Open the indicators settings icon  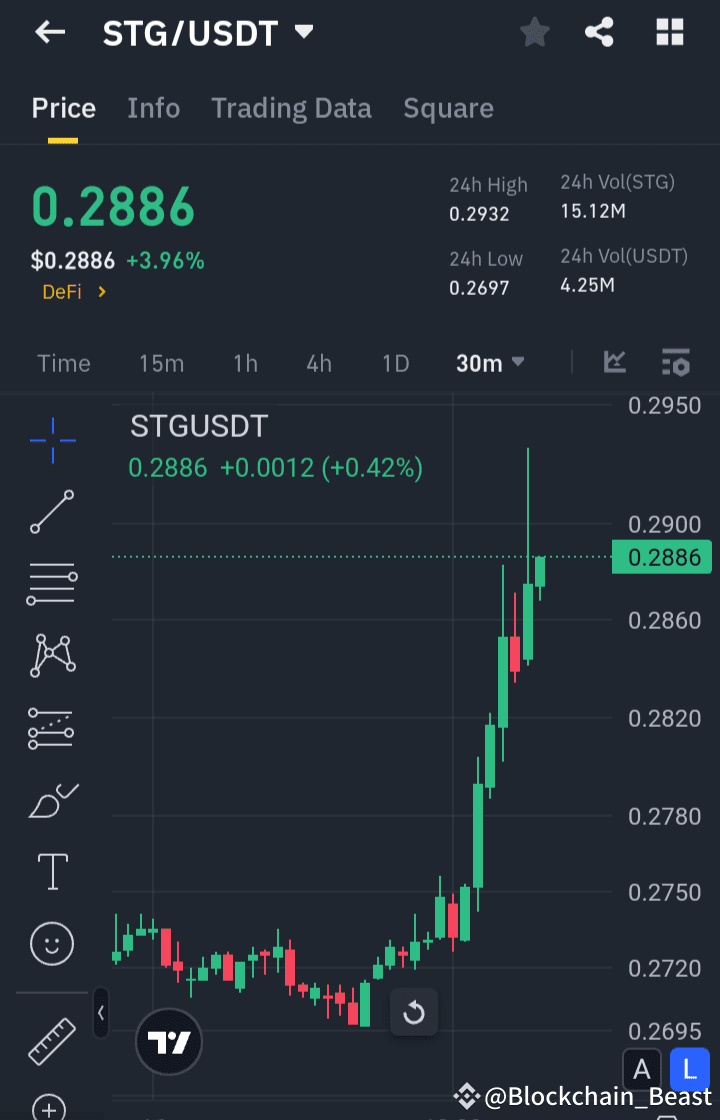tap(676, 363)
